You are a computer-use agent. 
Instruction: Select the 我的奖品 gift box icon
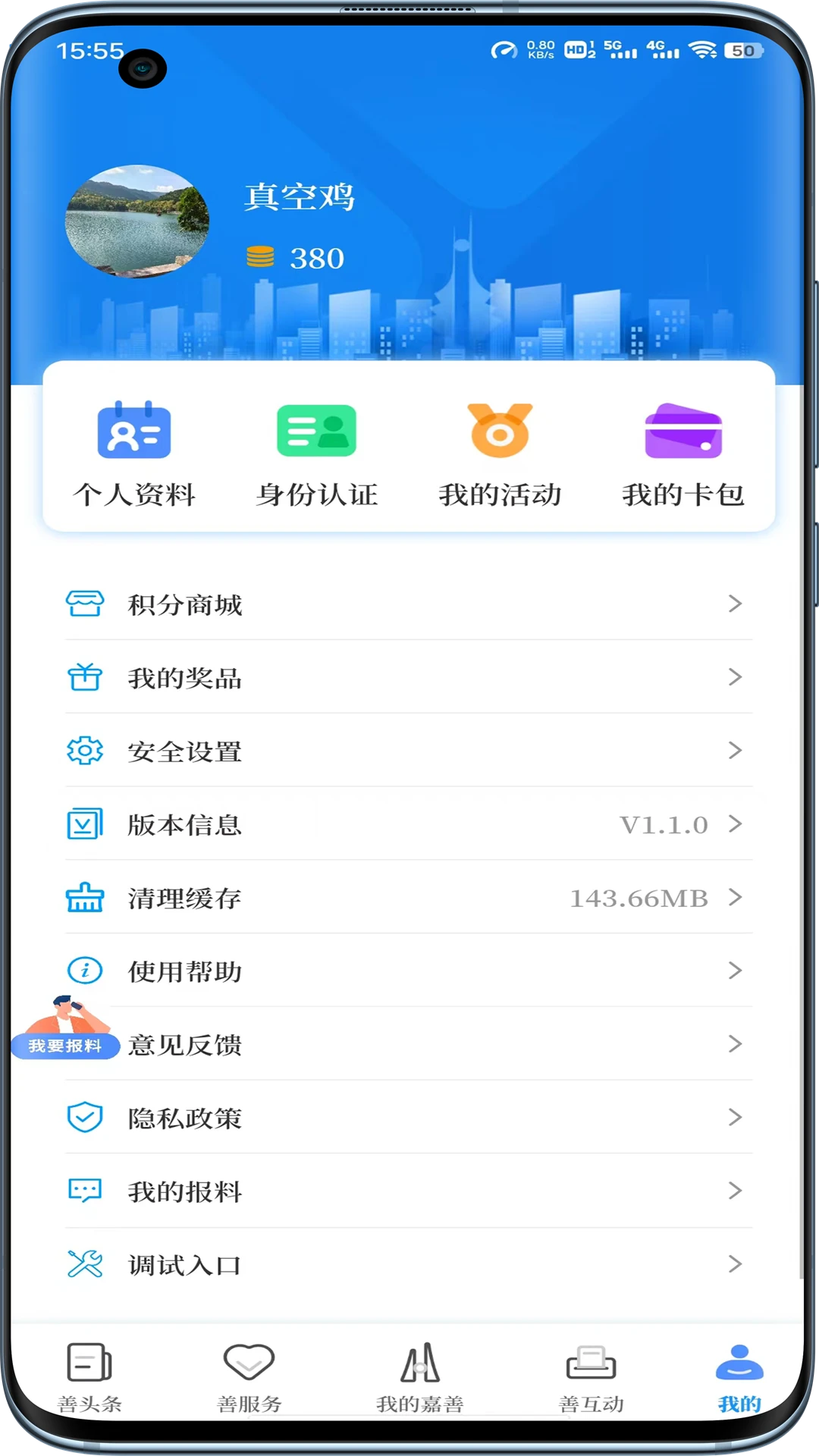coord(85,678)
